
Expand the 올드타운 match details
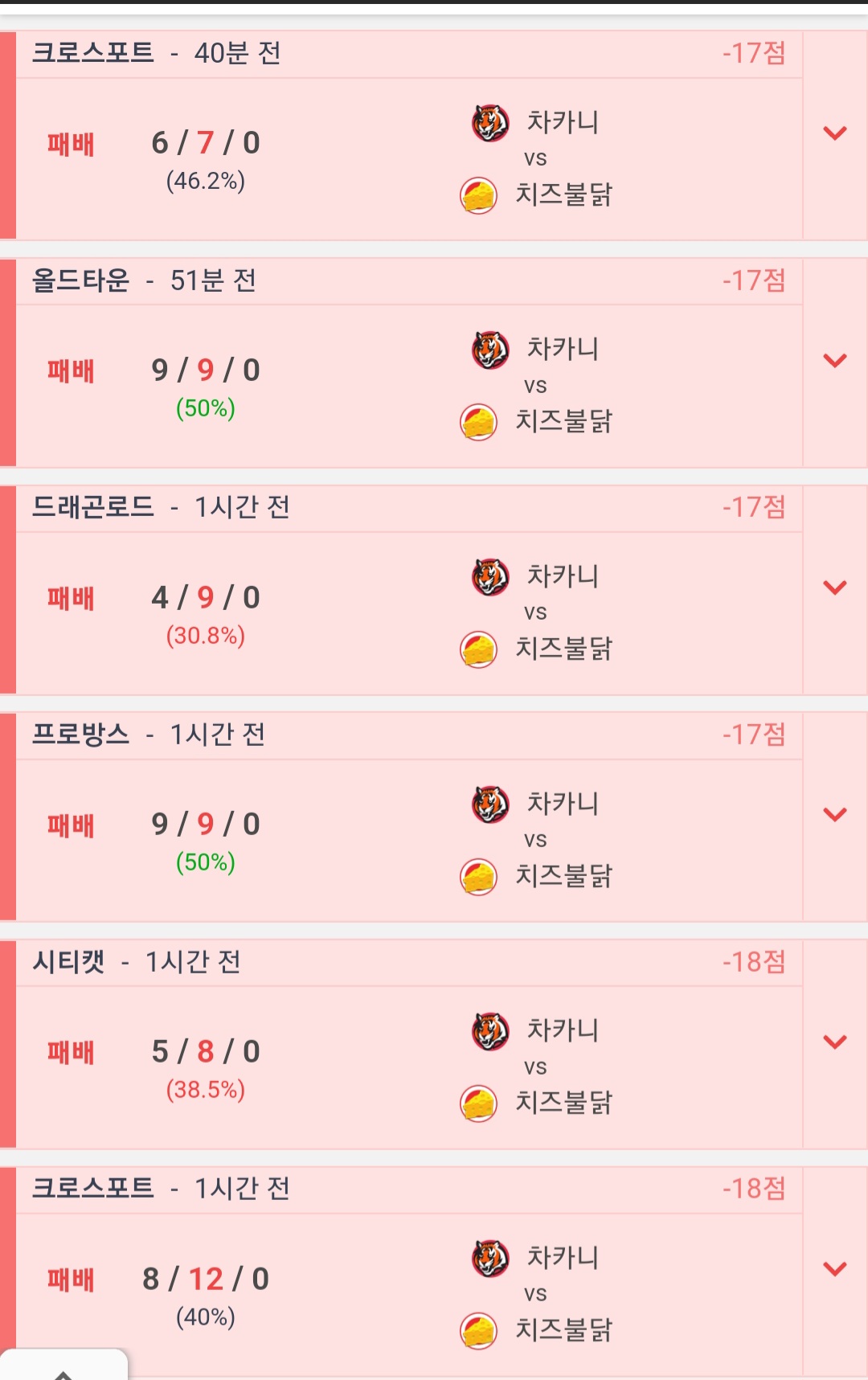pyautogui.click(x=835, y=361)
